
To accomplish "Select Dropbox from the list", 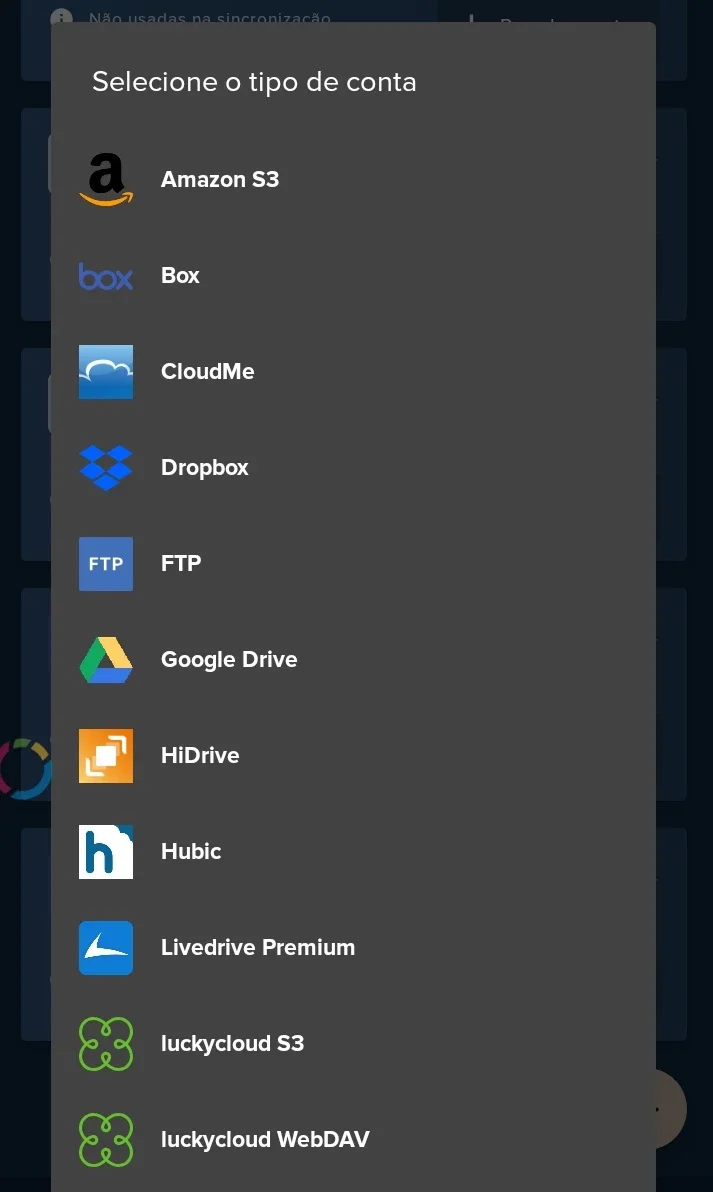I will tap(353, 468).
